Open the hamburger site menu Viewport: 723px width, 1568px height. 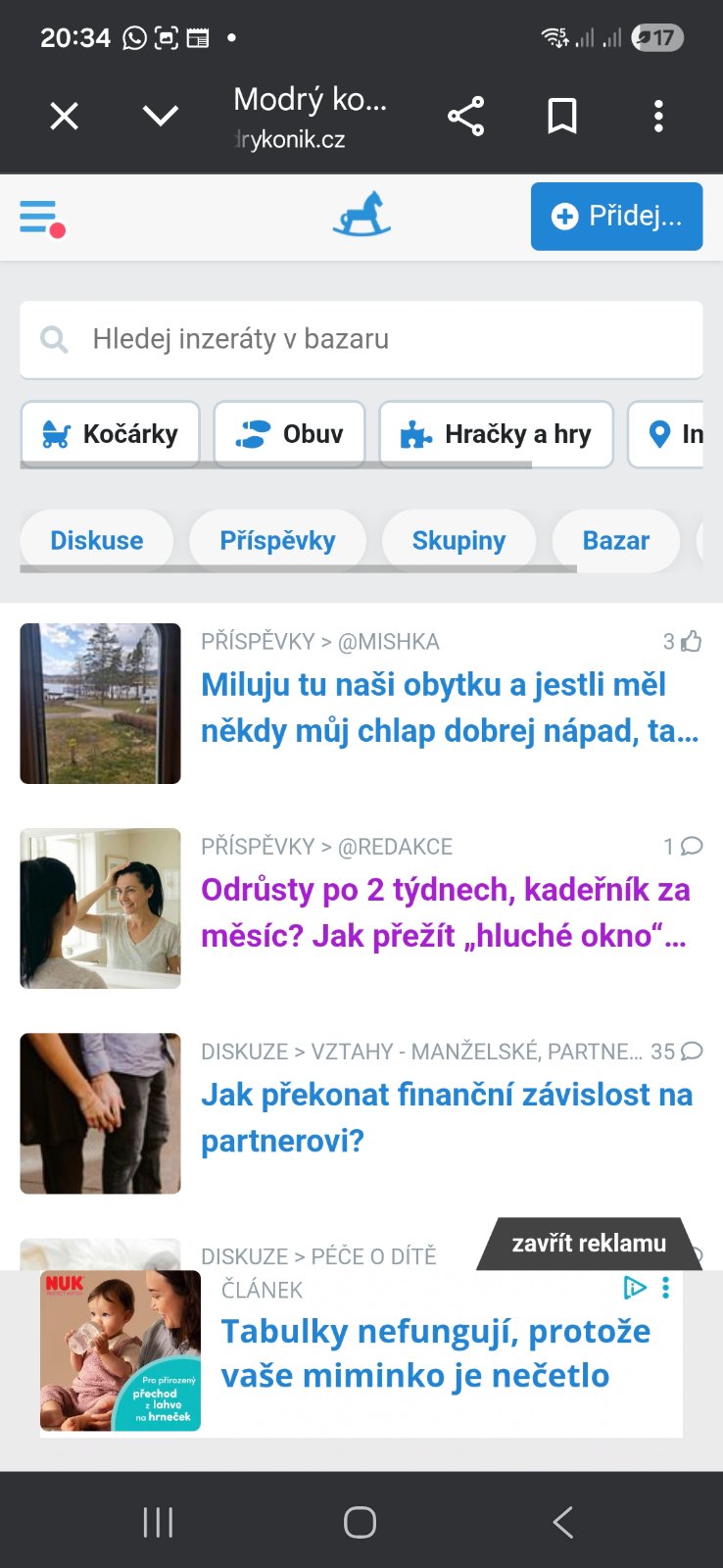point(41,218)
